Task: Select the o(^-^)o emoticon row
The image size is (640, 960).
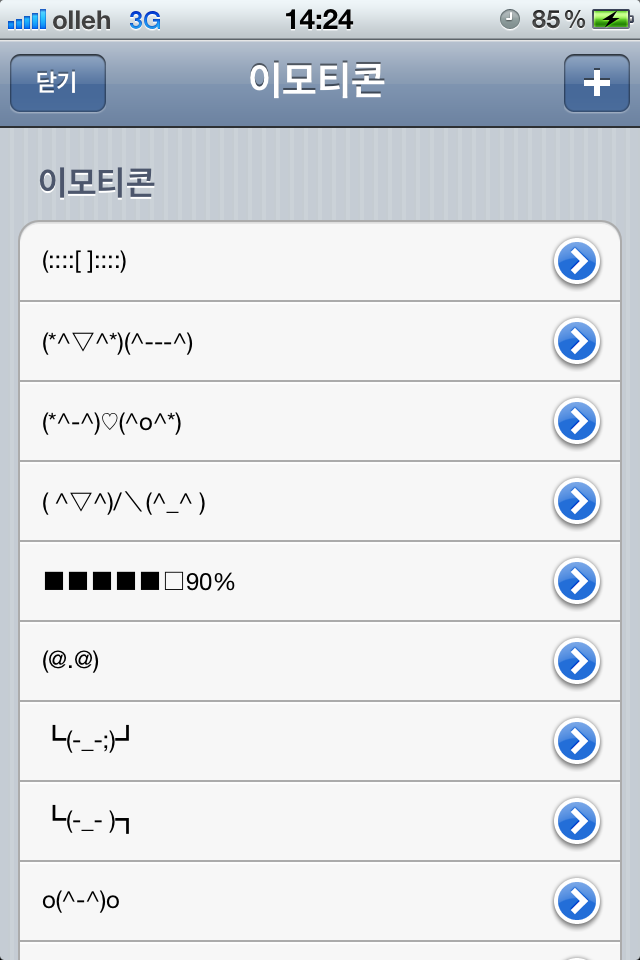Action: (280, 901)
